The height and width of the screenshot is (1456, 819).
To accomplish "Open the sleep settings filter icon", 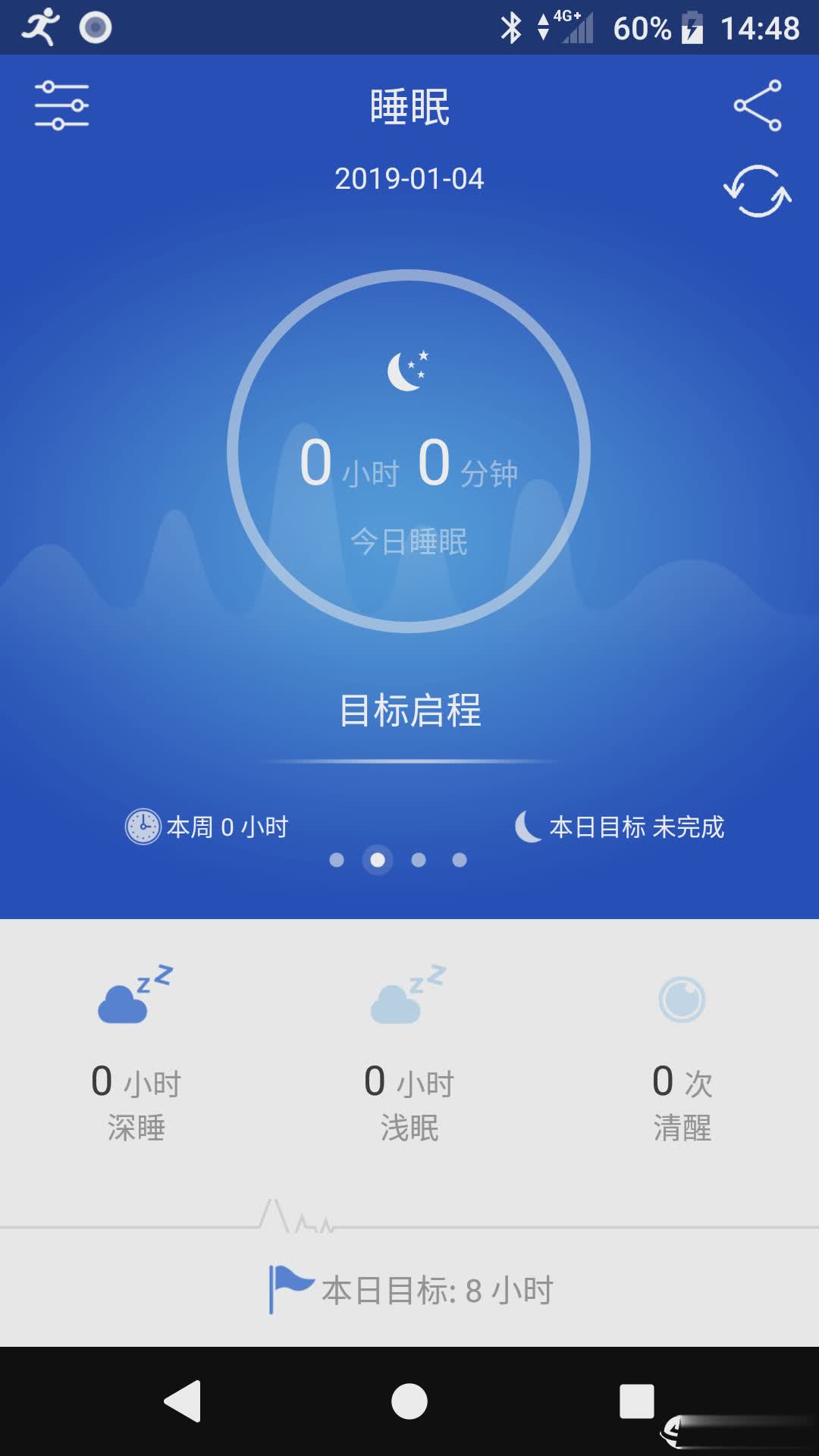I will click(x=62, y=106).
